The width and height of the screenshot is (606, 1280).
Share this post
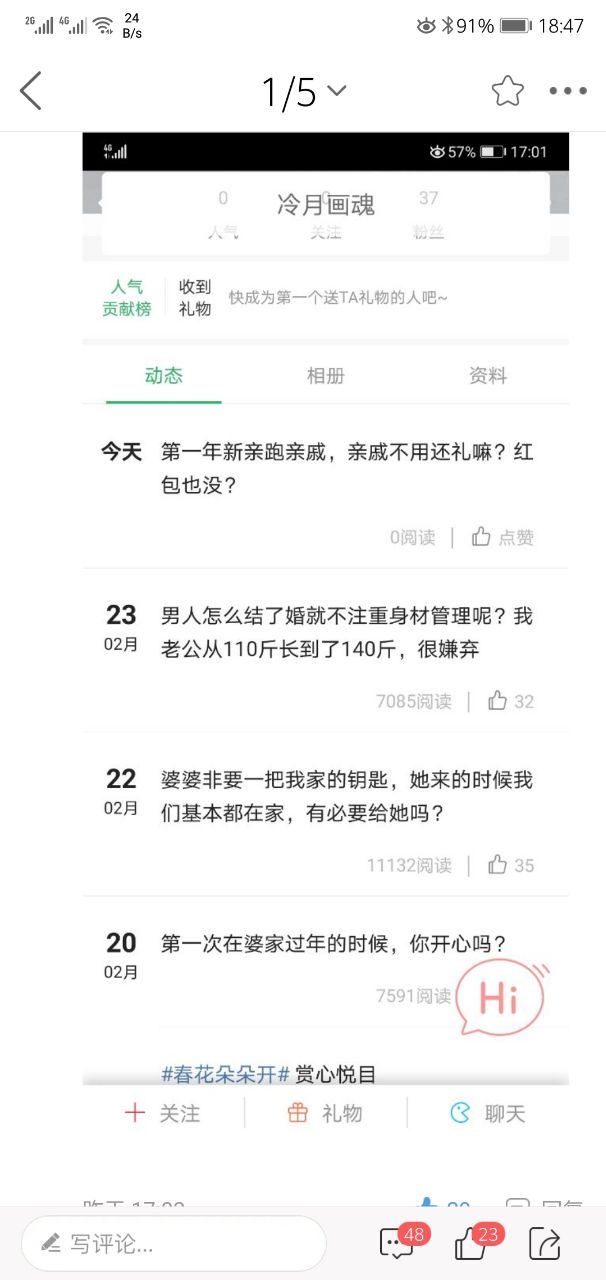546,1244
